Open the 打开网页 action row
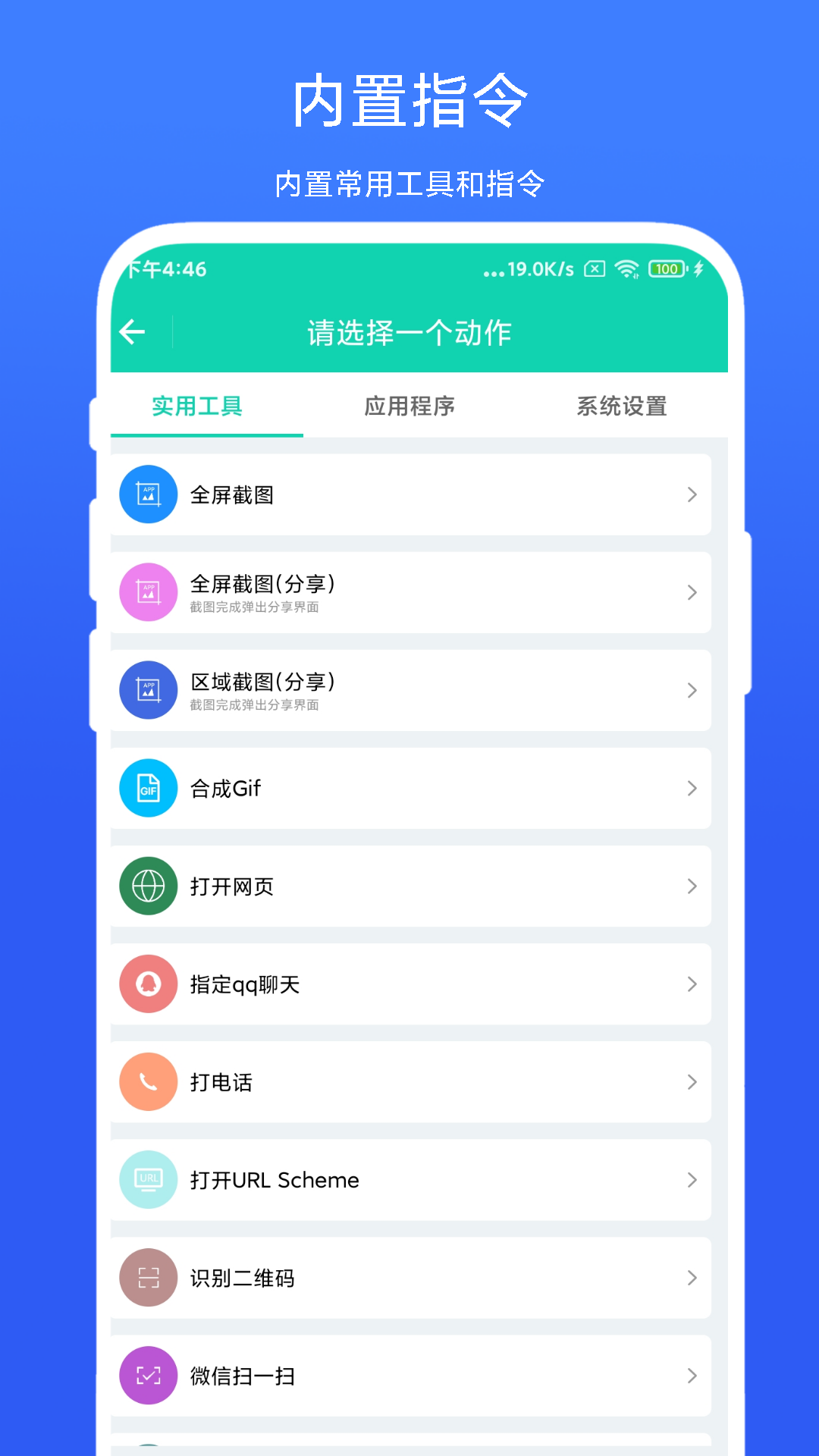This screenshot has width=819, height=1456. [x=410, y=886]
